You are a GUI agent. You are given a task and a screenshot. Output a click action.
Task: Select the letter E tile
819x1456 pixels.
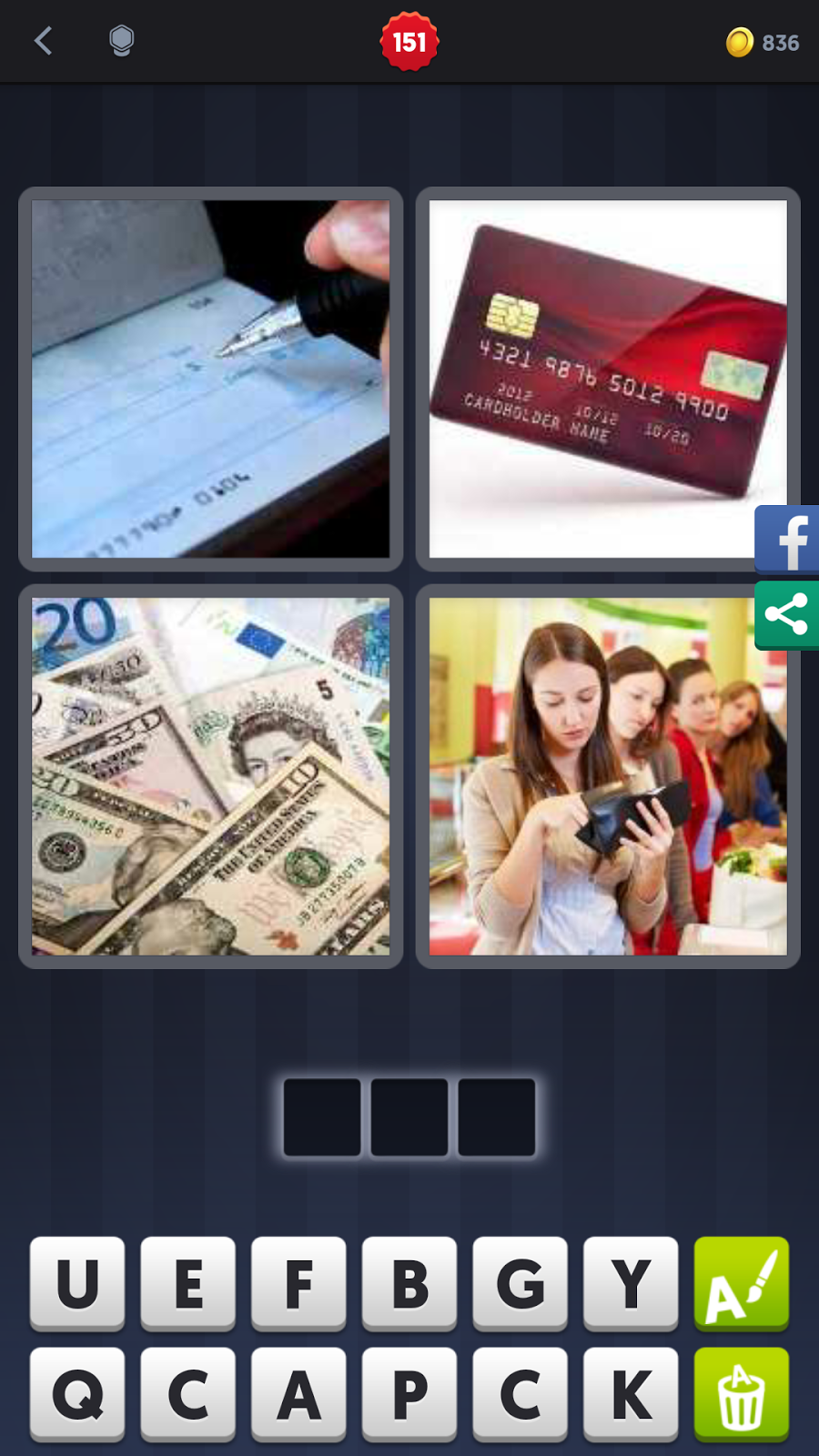click(x=188, y=1283)
